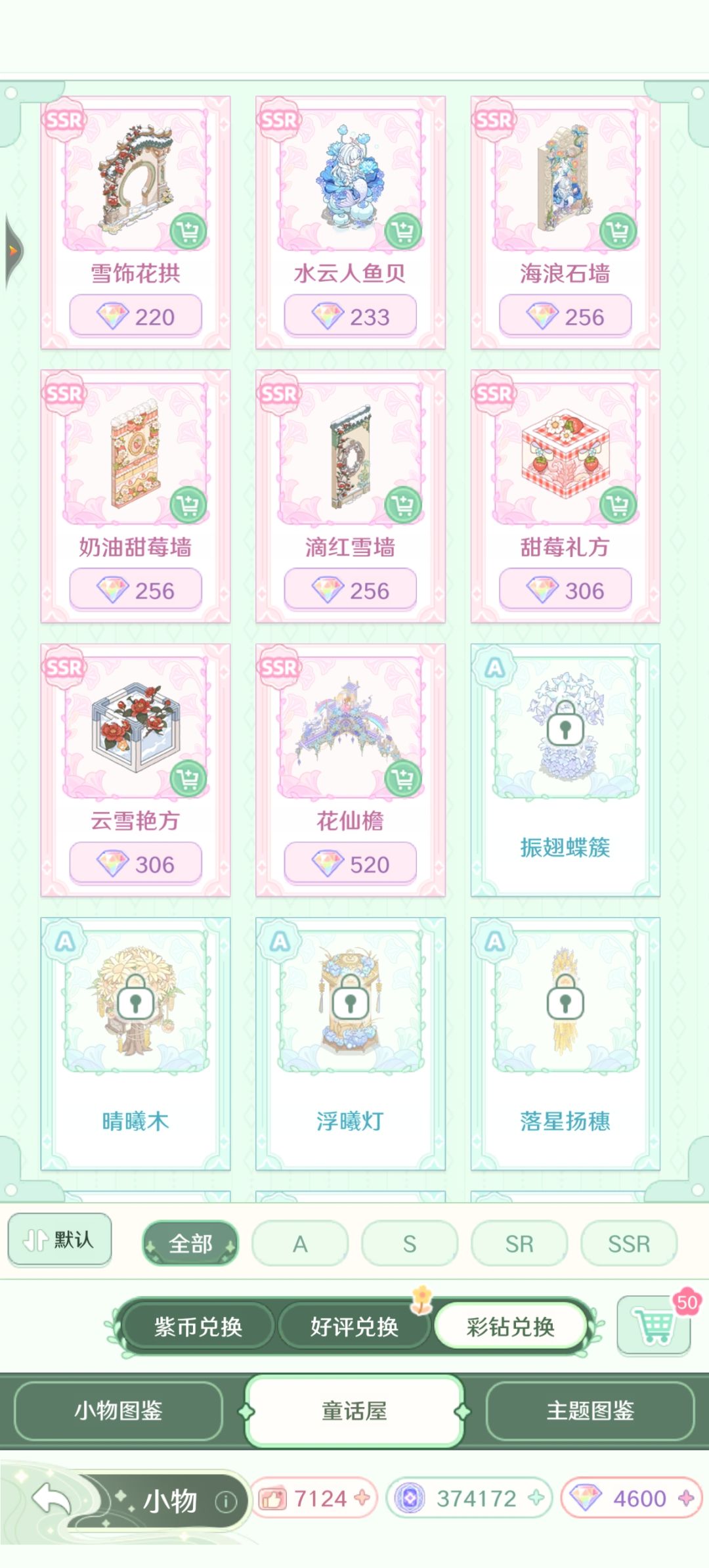Open the info icon next to 小物
The height and width of the screenshot is (1568, 709).
tap(226, 1501)
